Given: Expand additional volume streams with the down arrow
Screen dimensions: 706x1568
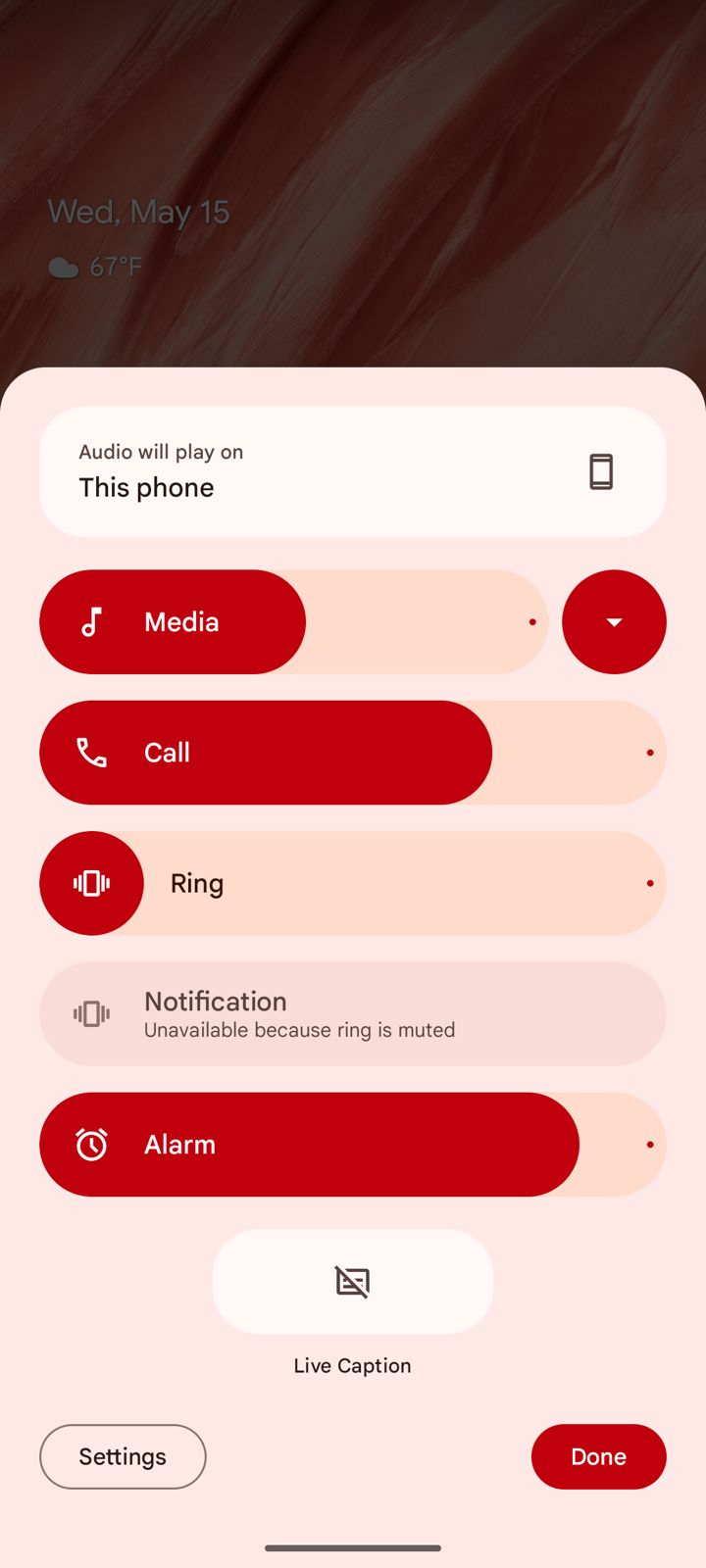Looking at the screenshot, I should coord(614,621).
